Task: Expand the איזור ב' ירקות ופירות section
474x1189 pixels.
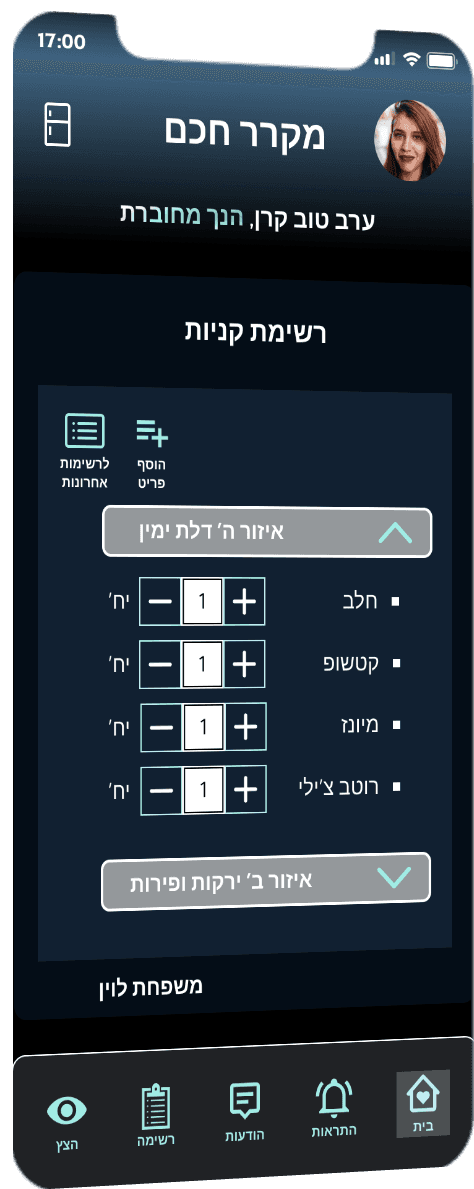Action: [265, 880]
